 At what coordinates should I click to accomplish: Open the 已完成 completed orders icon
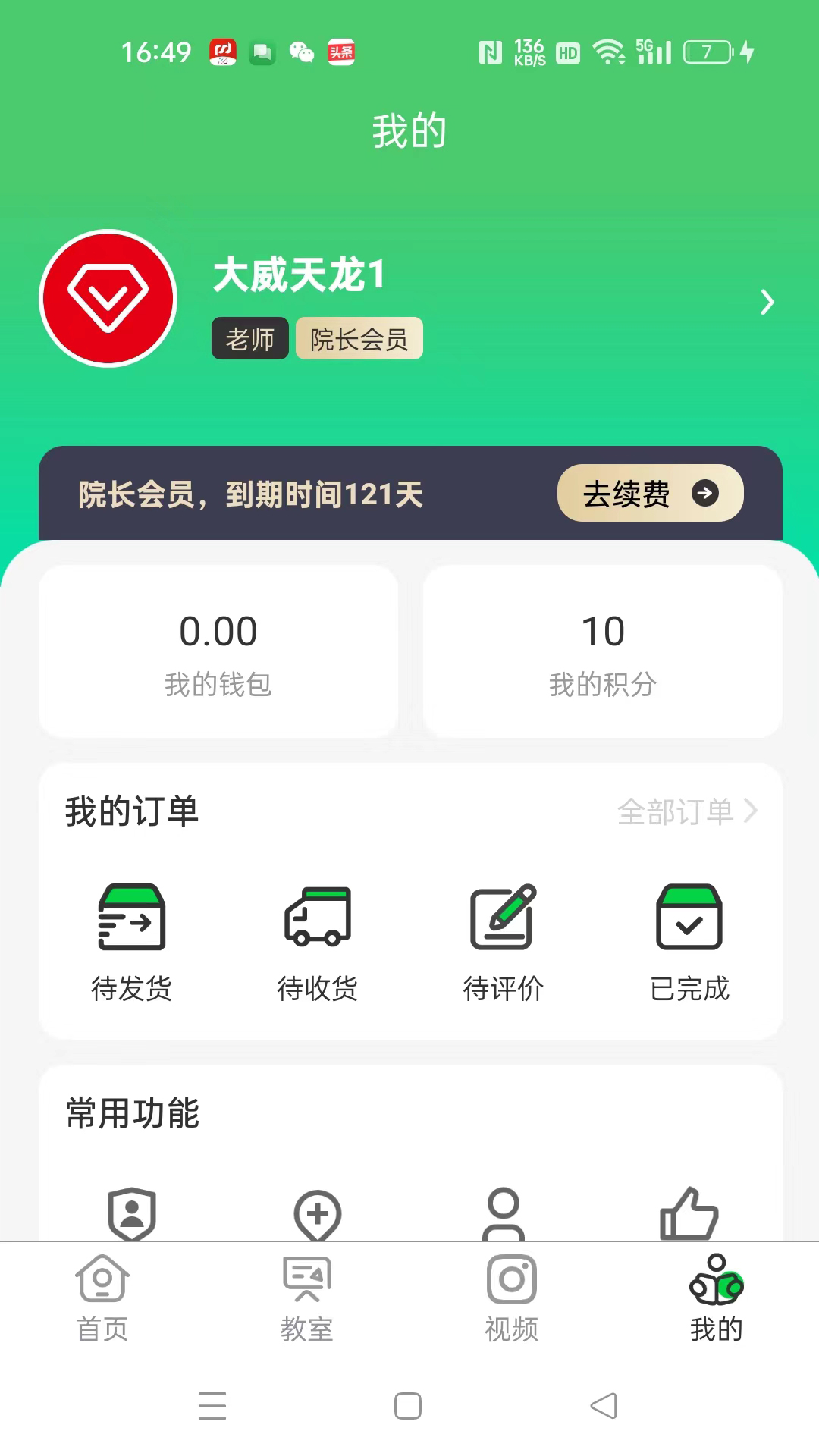click(689, 921)
